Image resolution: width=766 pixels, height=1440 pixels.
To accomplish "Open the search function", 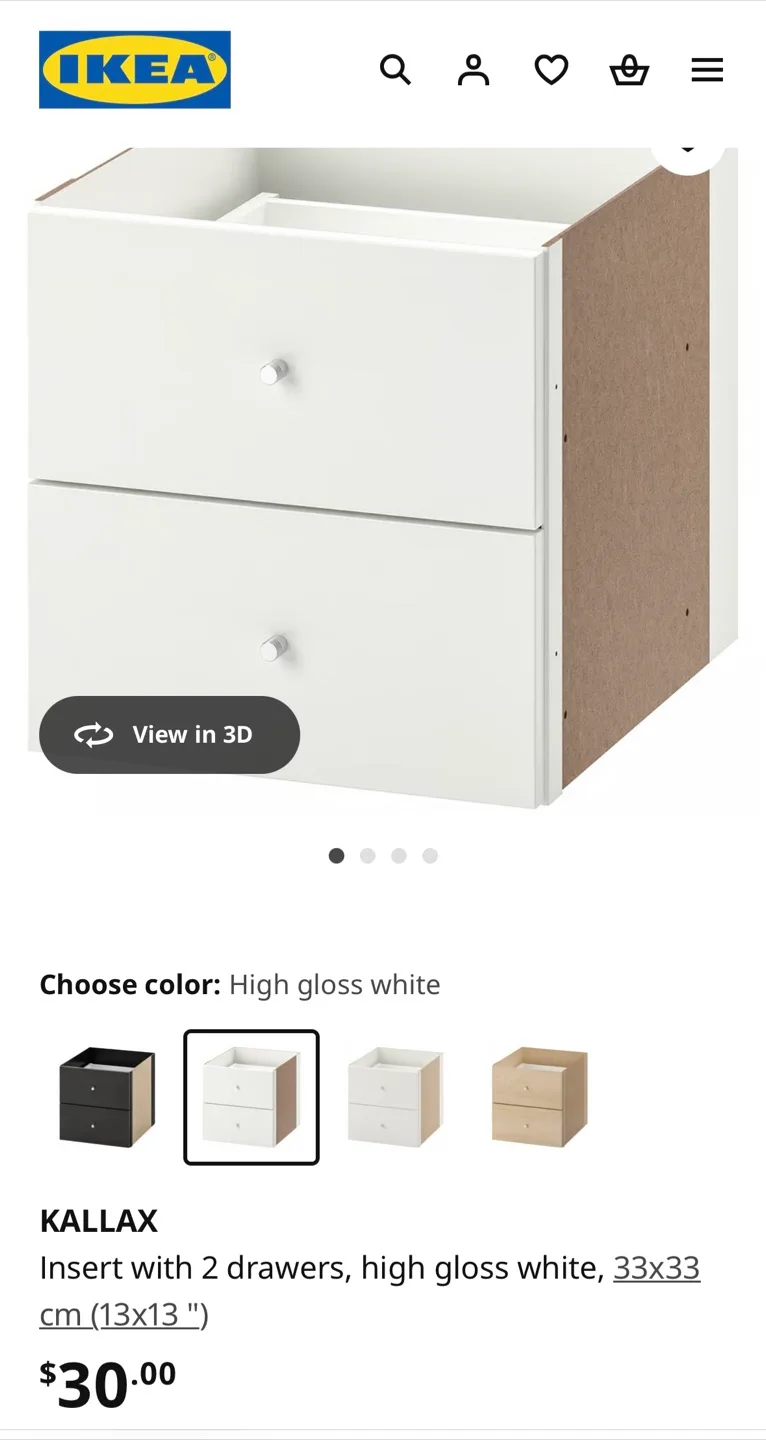I will (x=396, y=70).
